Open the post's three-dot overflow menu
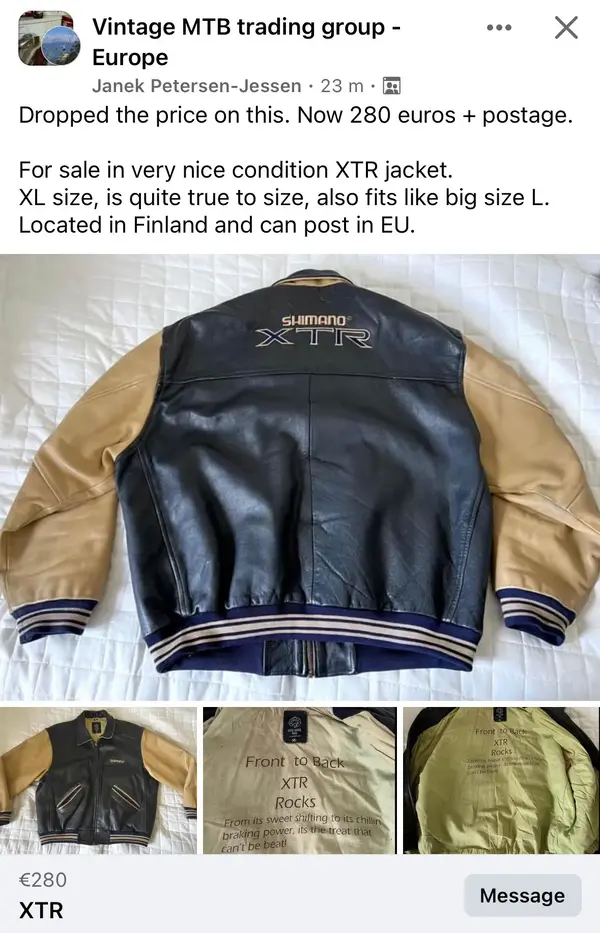The image size is (600, 933). [498, 28]
